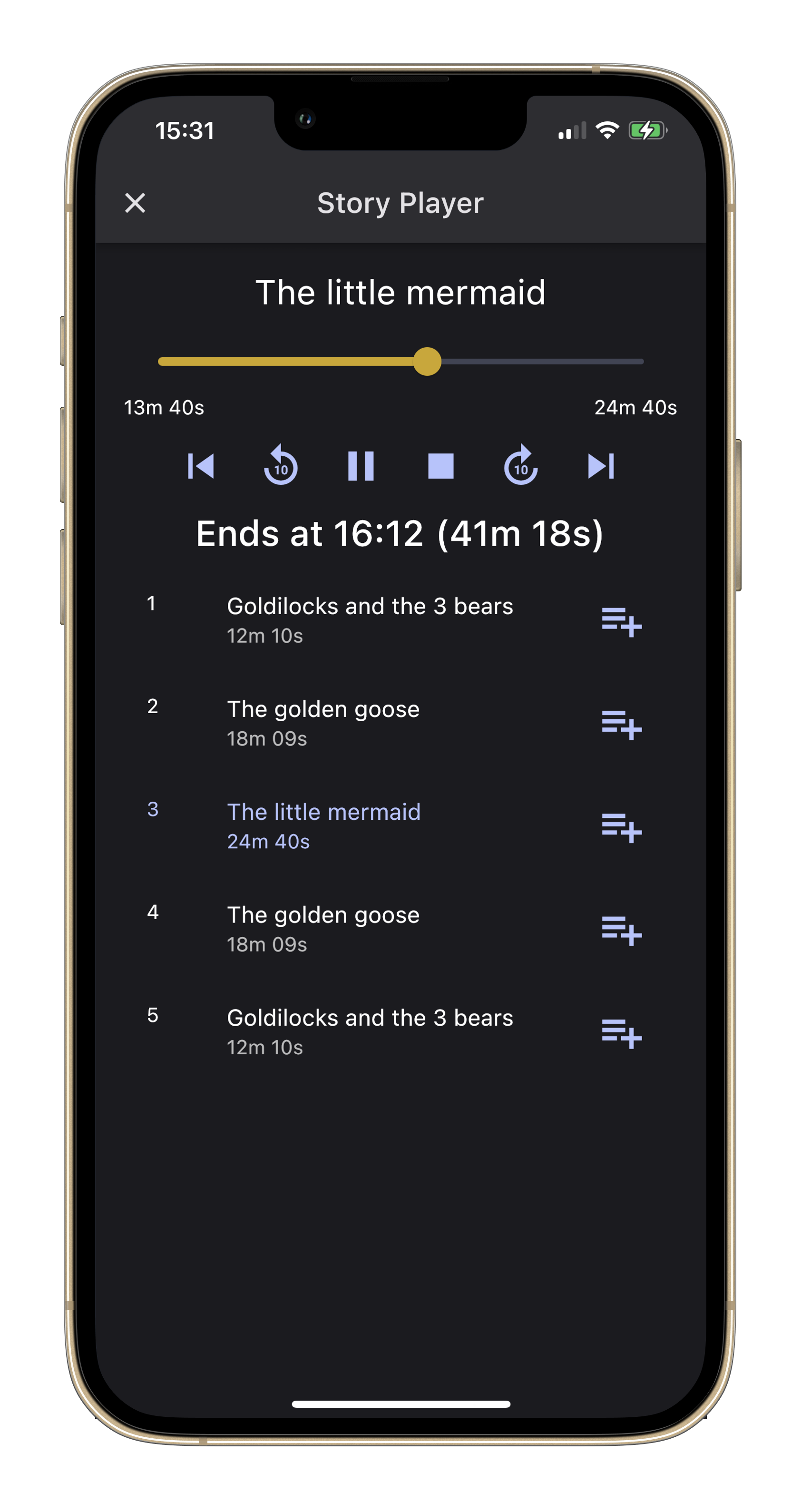Add The little mermaid to the playlist
Screen dimensions: 801x1512
click(621, 828)
